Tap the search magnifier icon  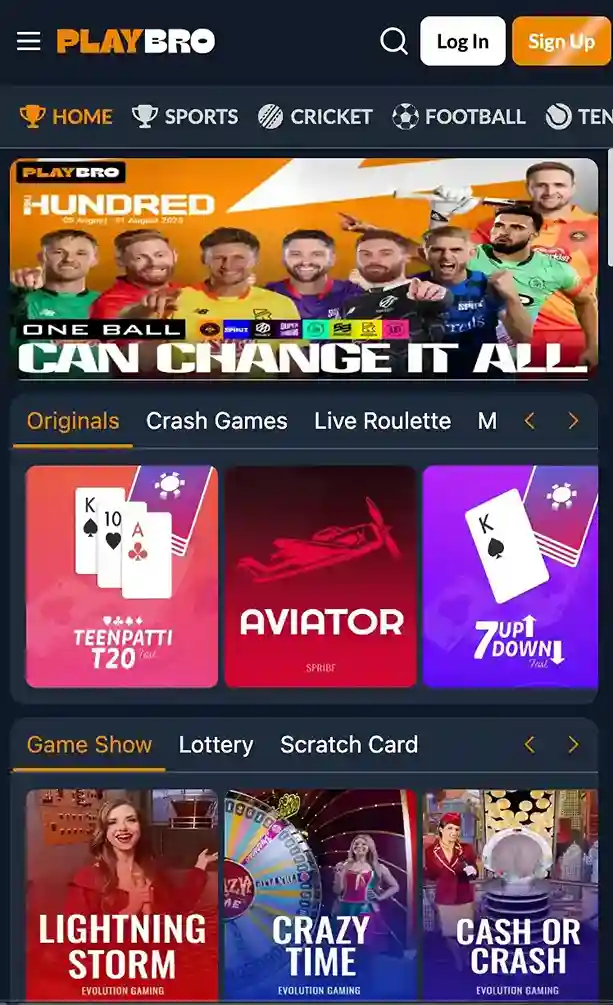tap(394, 41)
